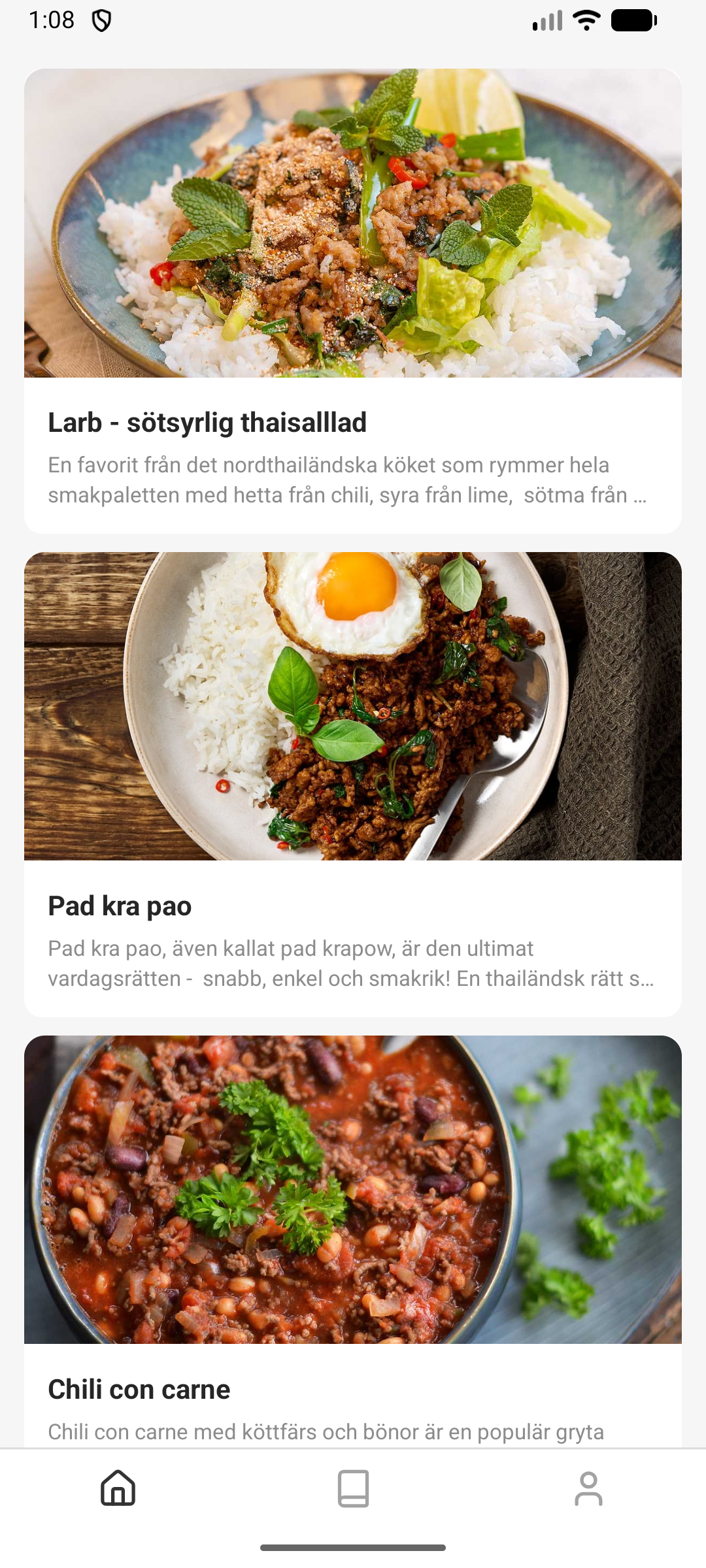Screen dimensions: 706x1568
Task: Select the recipes book icon in bottom bar
Action: pyautogui.click(x=353, y=1488)
